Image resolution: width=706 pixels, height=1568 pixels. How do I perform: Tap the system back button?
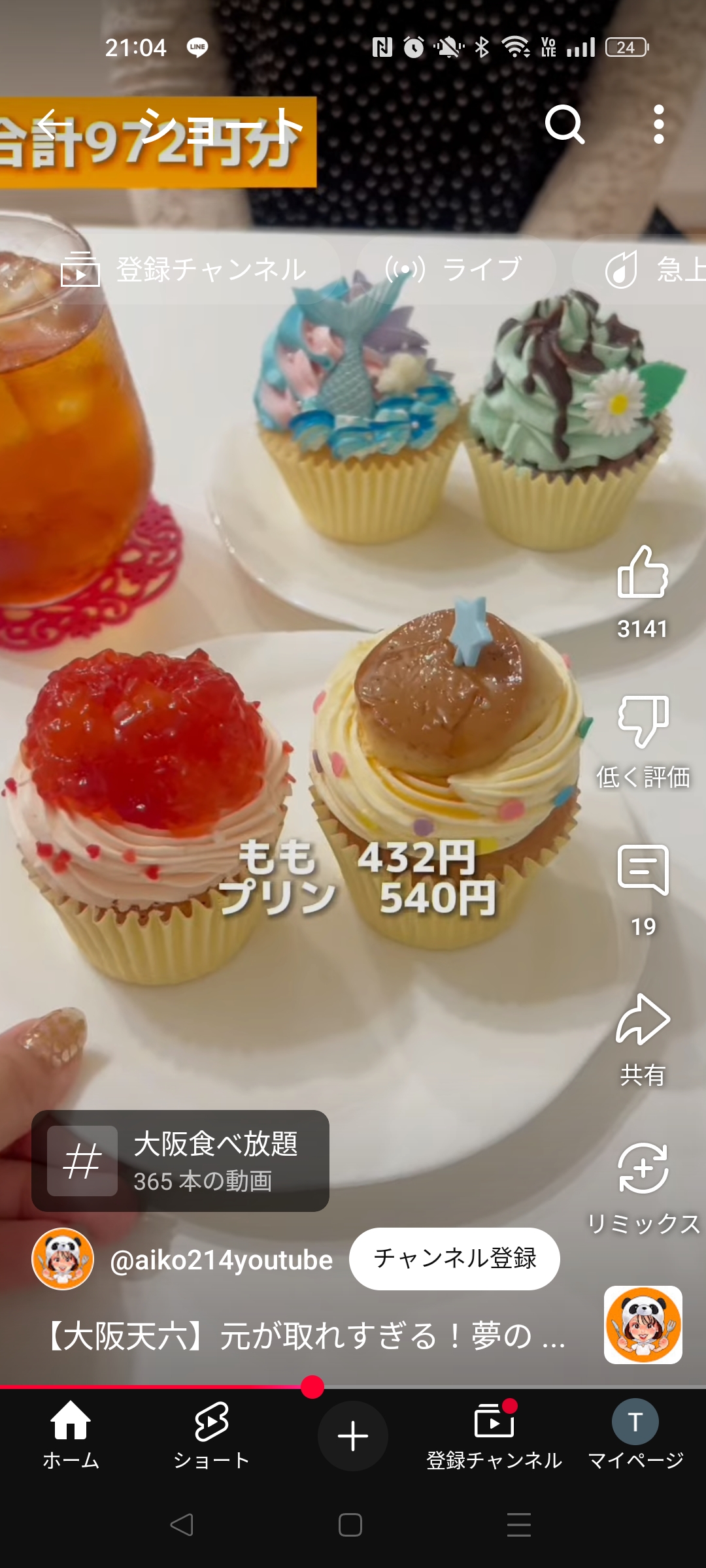tap(182, 1525)
